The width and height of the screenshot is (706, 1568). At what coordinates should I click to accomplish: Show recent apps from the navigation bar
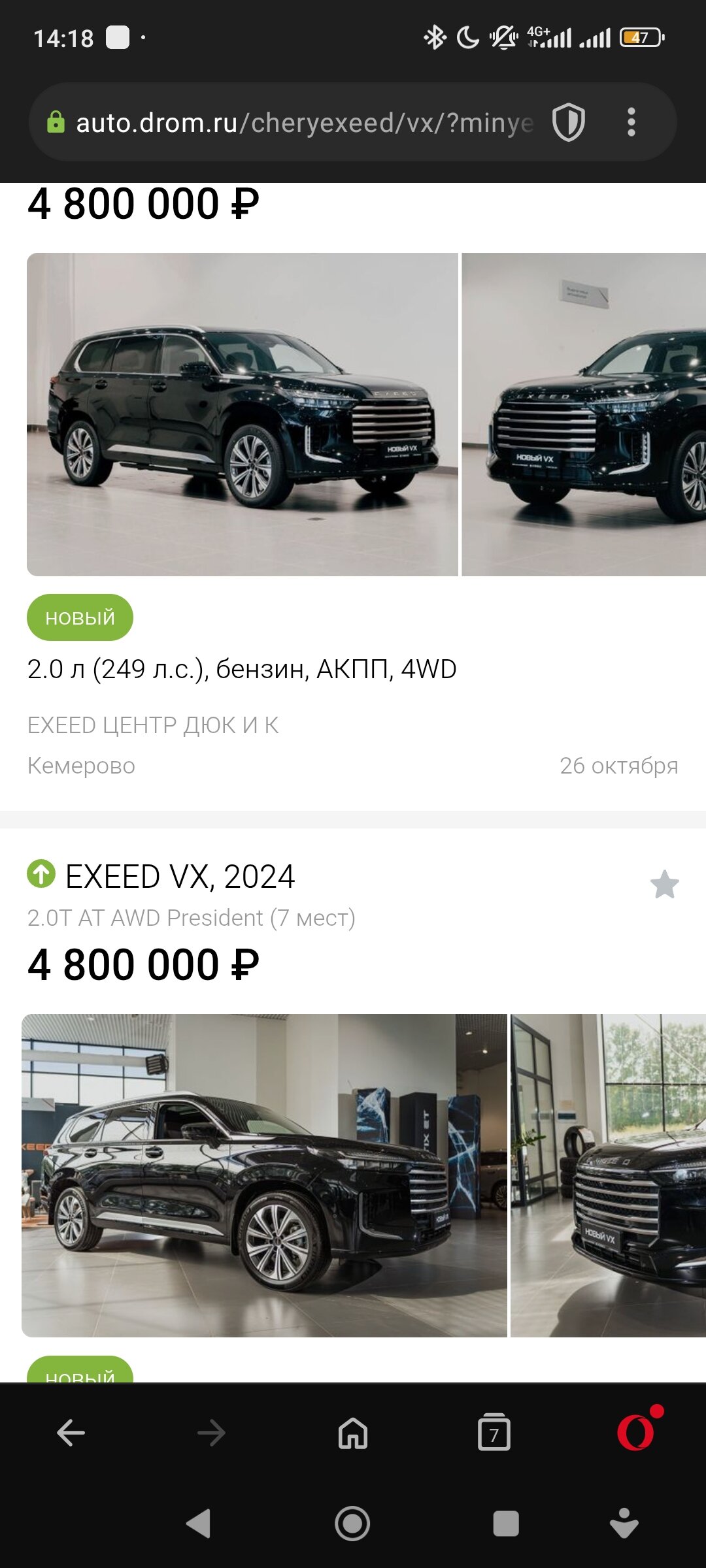click(506, 1524)
